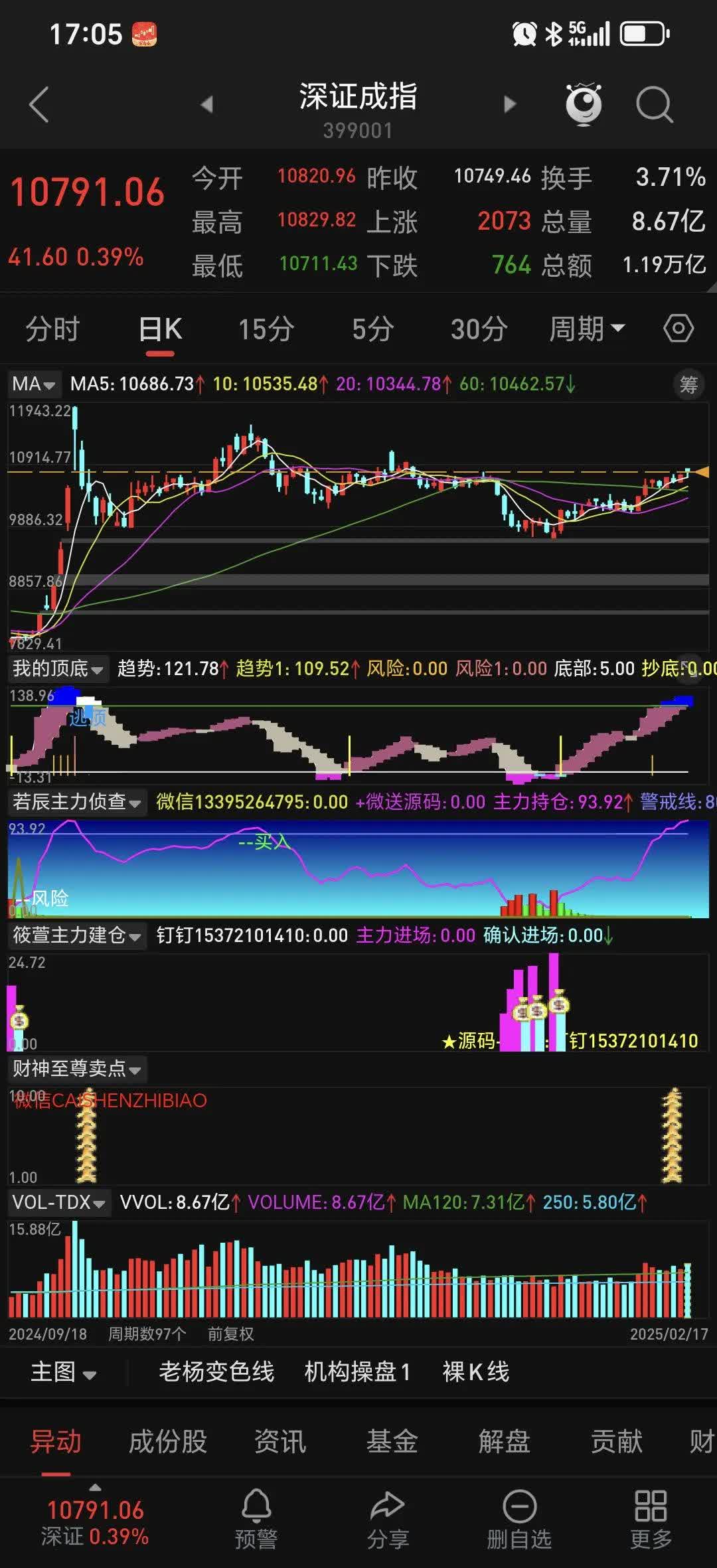Switch to the next index with right triangle
Image resolution: width=717 pixels, height=1568 pixels.
(509, 104)
